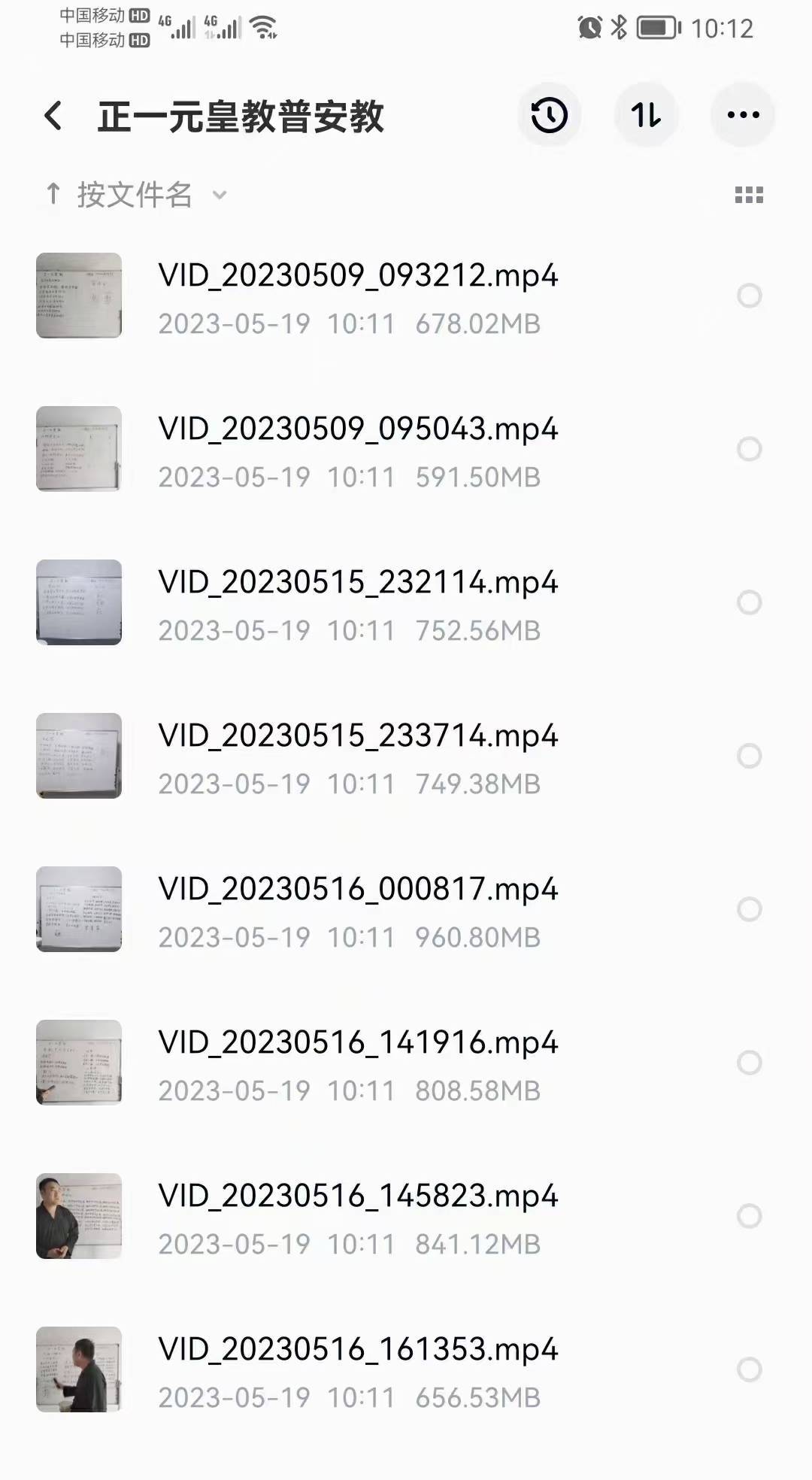Select the circle for VID_20230509_095043.mp4

coord(749,449)
